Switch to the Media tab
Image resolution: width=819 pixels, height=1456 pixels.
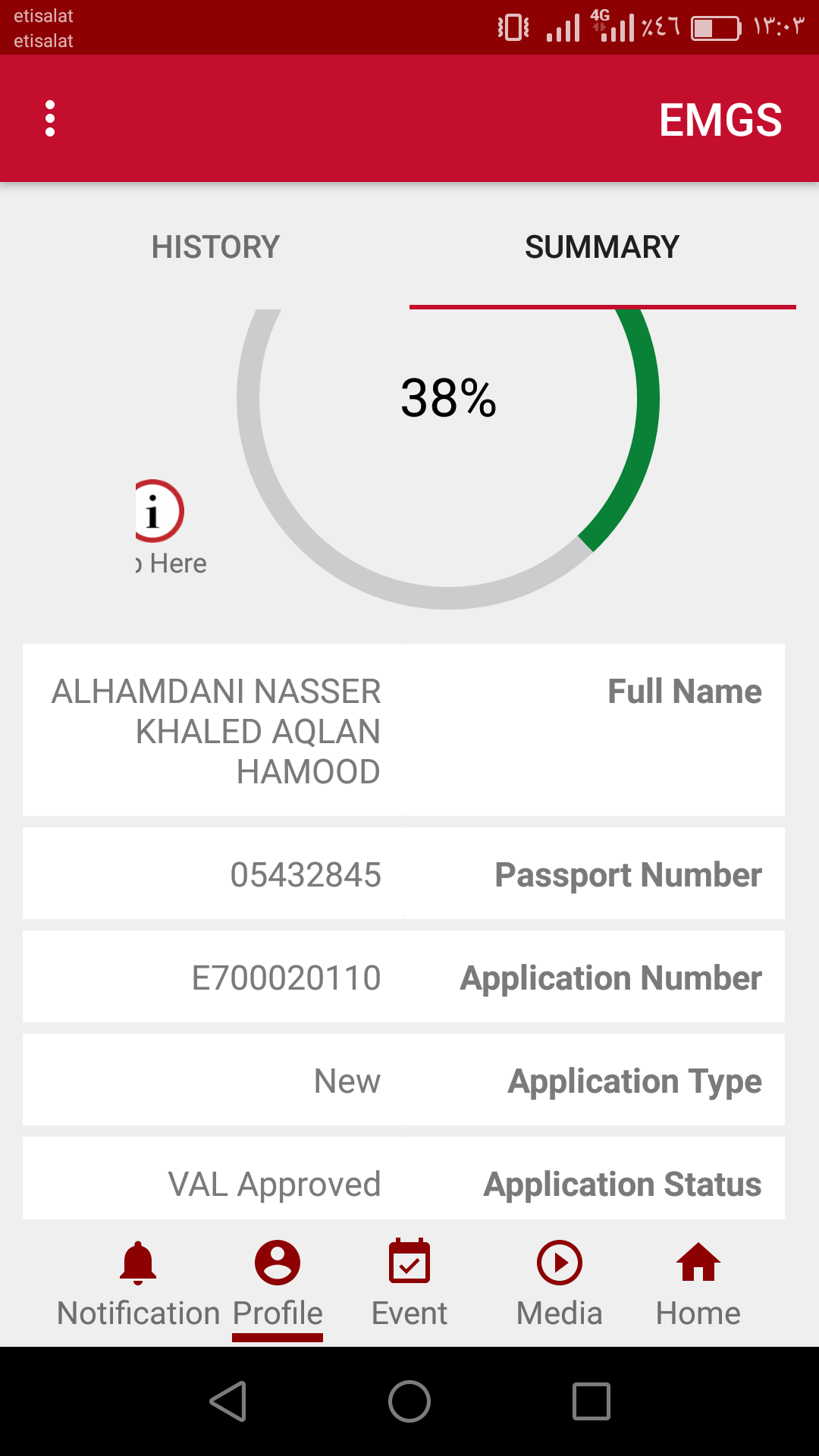[x=560, y=1283]
